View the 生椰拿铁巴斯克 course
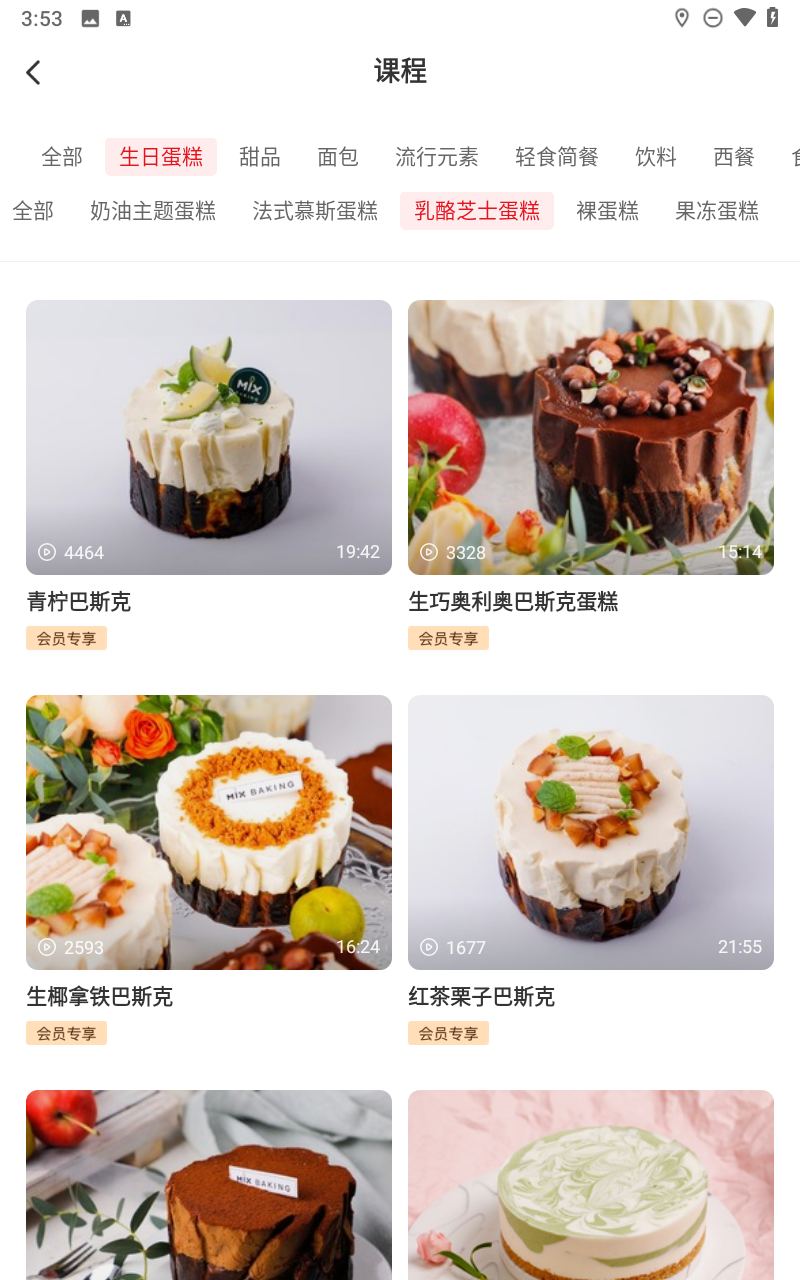 (x=209, y=832)
